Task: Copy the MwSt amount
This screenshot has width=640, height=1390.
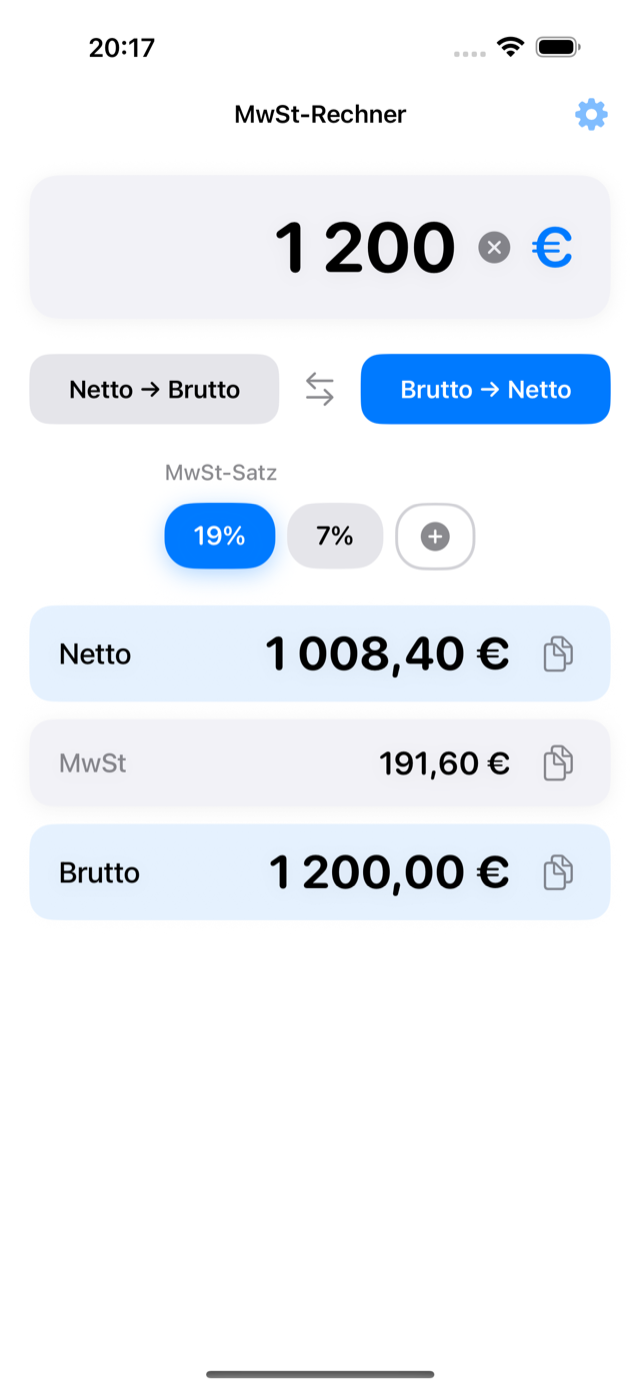Action: pyautogui.click(x=558, y=764)
